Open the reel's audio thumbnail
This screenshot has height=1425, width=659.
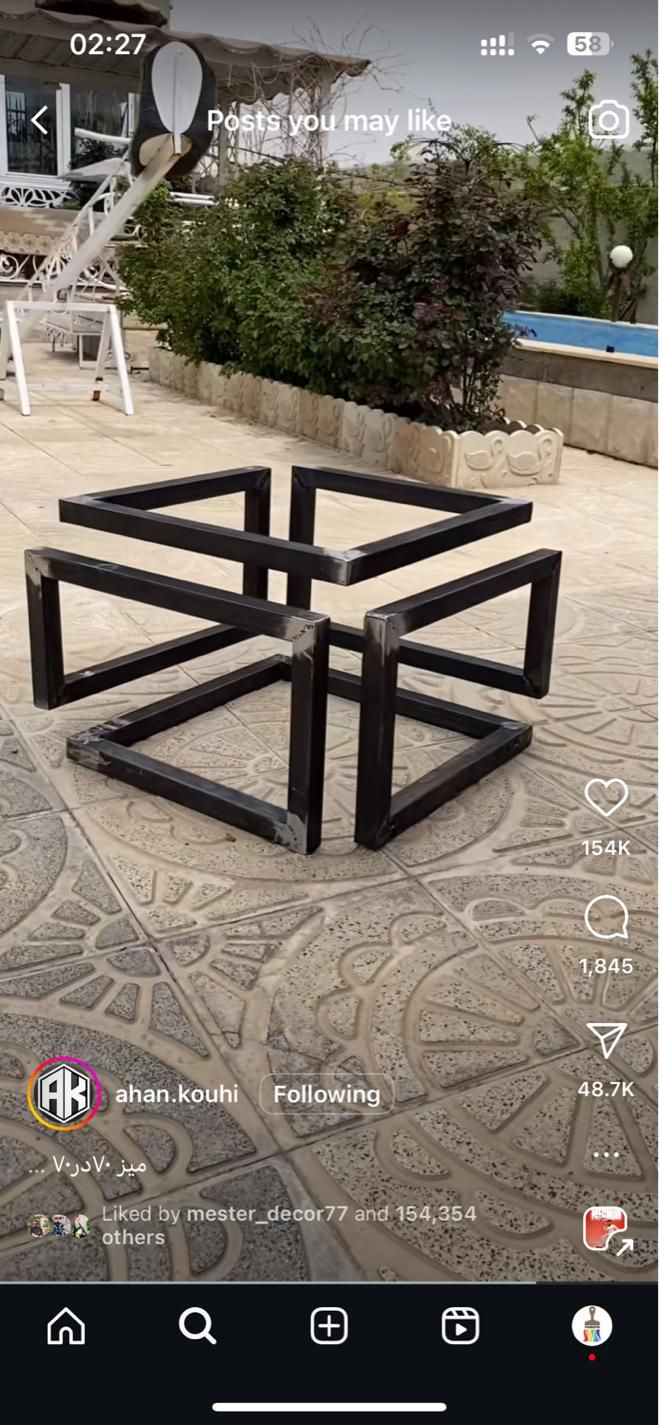point(606,1229)
